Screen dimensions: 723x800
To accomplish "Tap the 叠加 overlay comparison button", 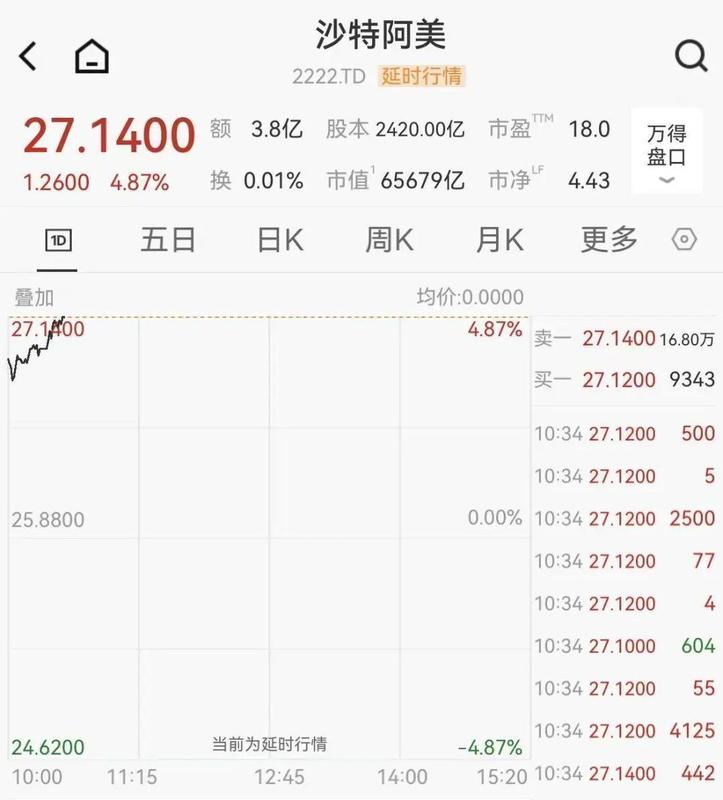I will [x=36, y=296].
